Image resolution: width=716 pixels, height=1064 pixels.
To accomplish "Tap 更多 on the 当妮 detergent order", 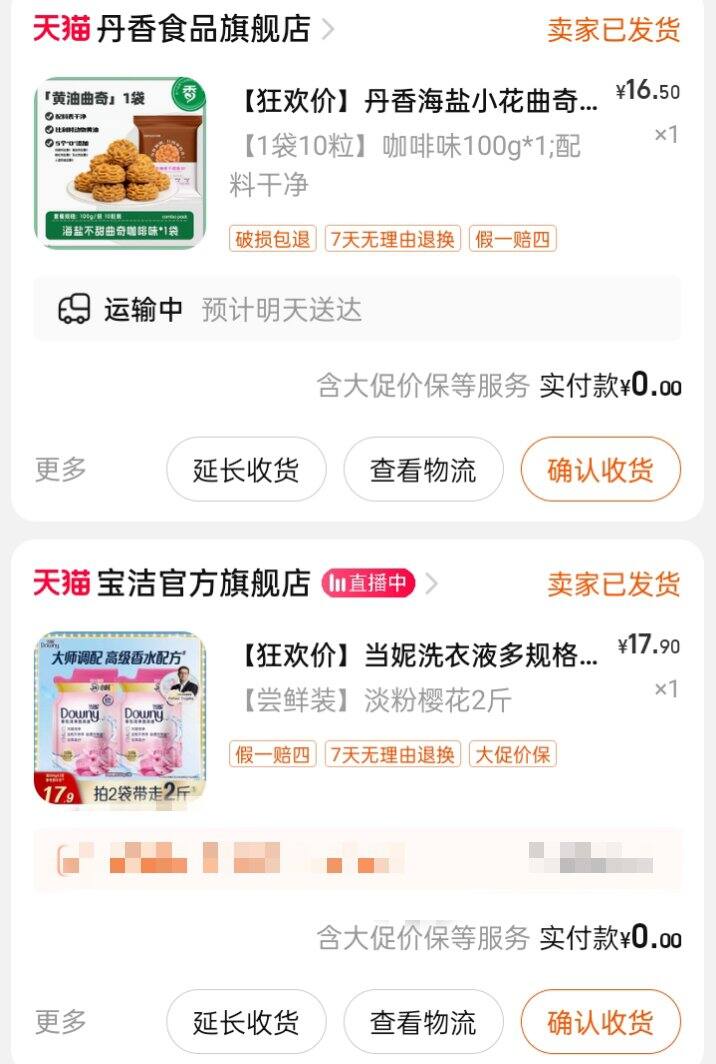I will [x=61, y=1021].
